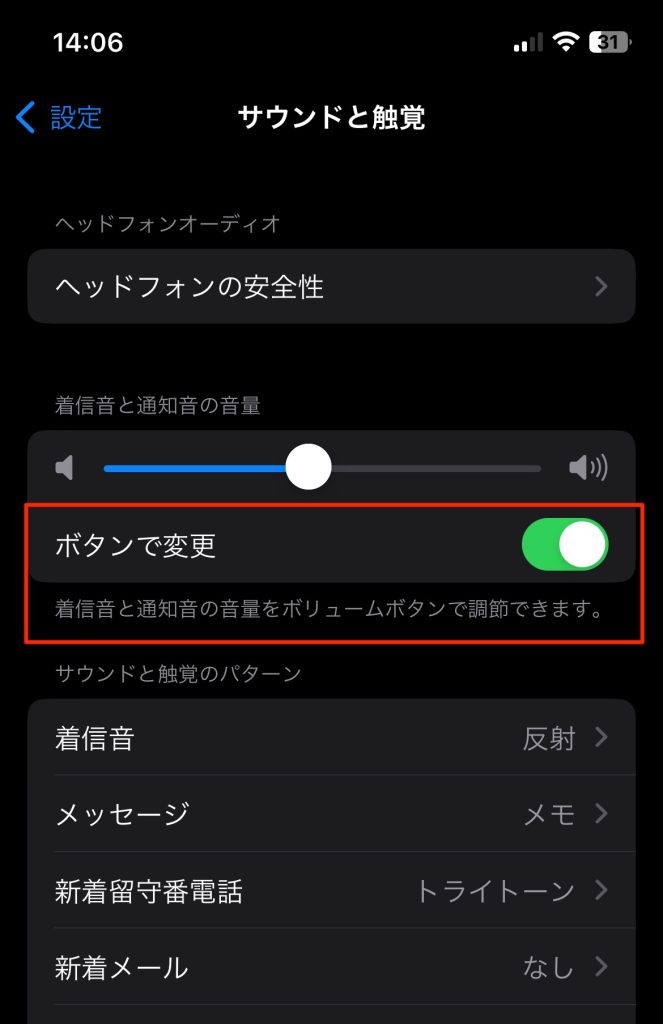Go back to 設定
Image resolution: width=663 pixels, height=1024 pixels.
(x=58, y=118)
